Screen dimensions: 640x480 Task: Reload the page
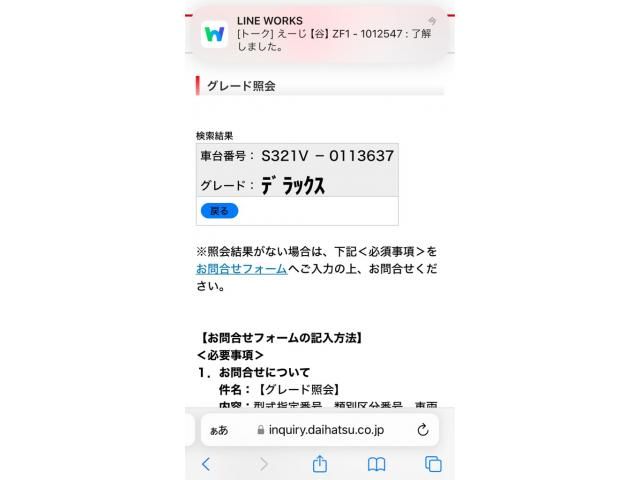coord(422,430)
